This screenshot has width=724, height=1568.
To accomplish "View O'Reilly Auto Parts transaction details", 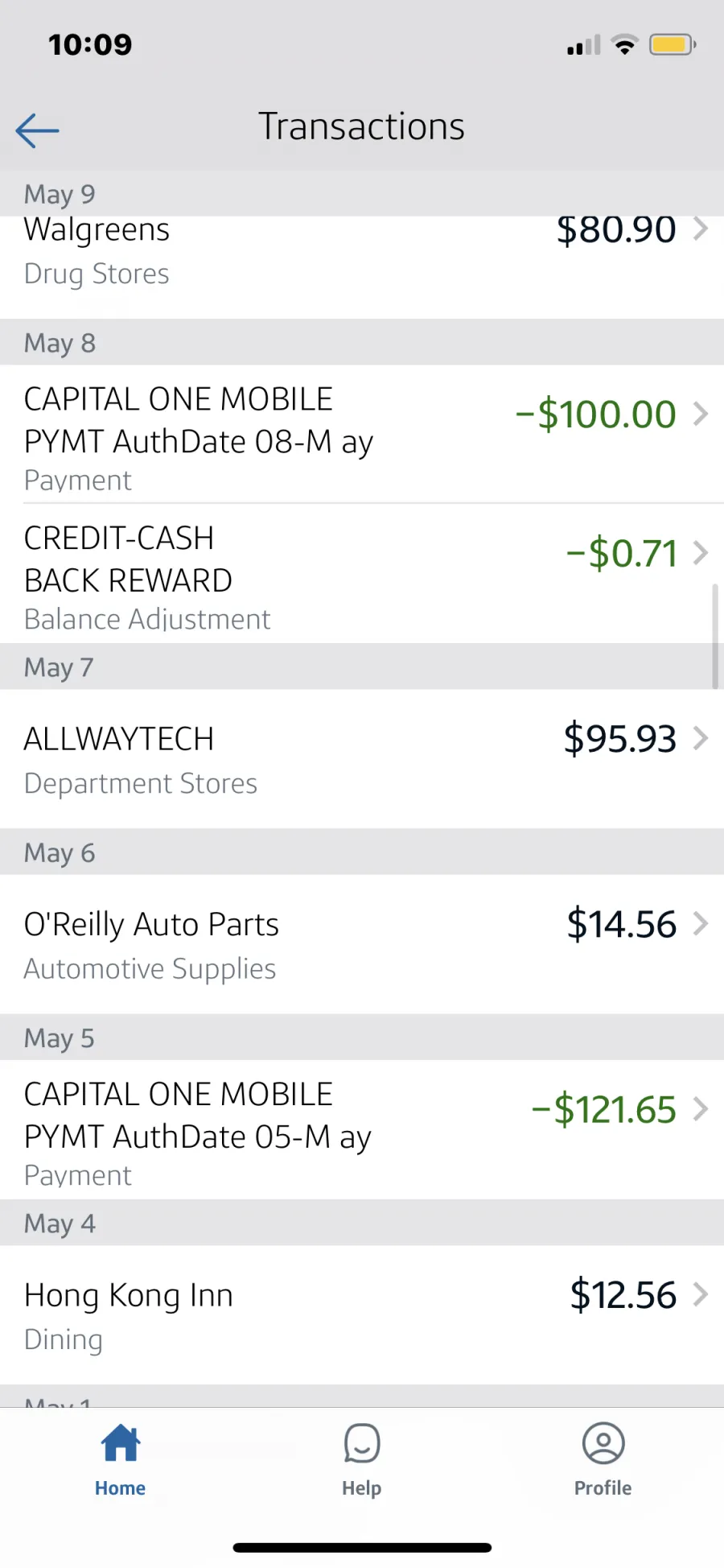I will (x=362, y=943).
